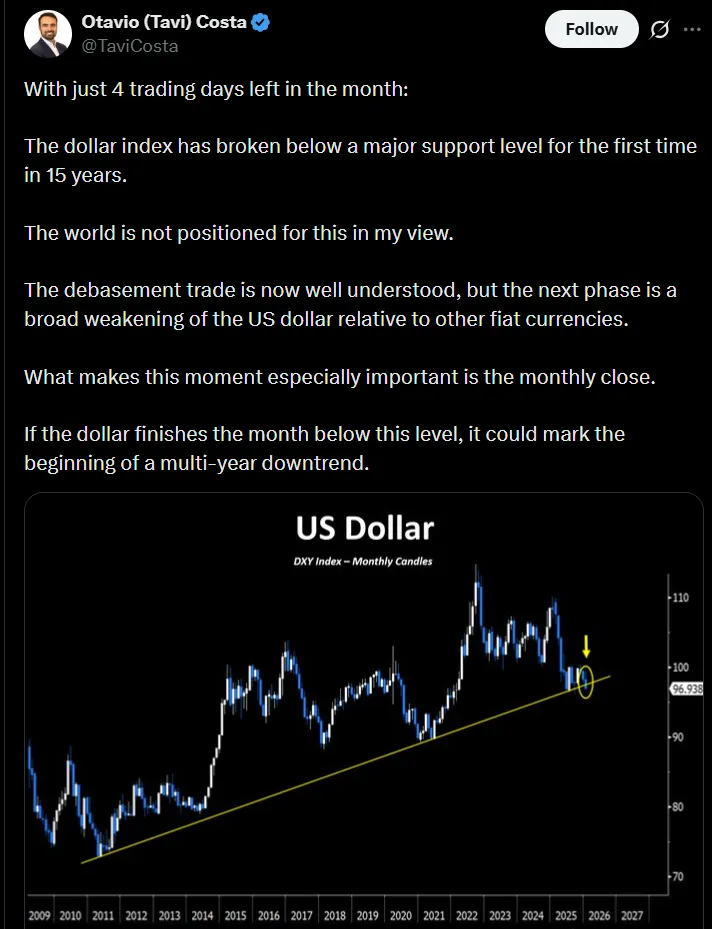This screenshot has width=712, height=929.
Task: Follow Otavio (Tavi) Costa
Action: [591, 30]
